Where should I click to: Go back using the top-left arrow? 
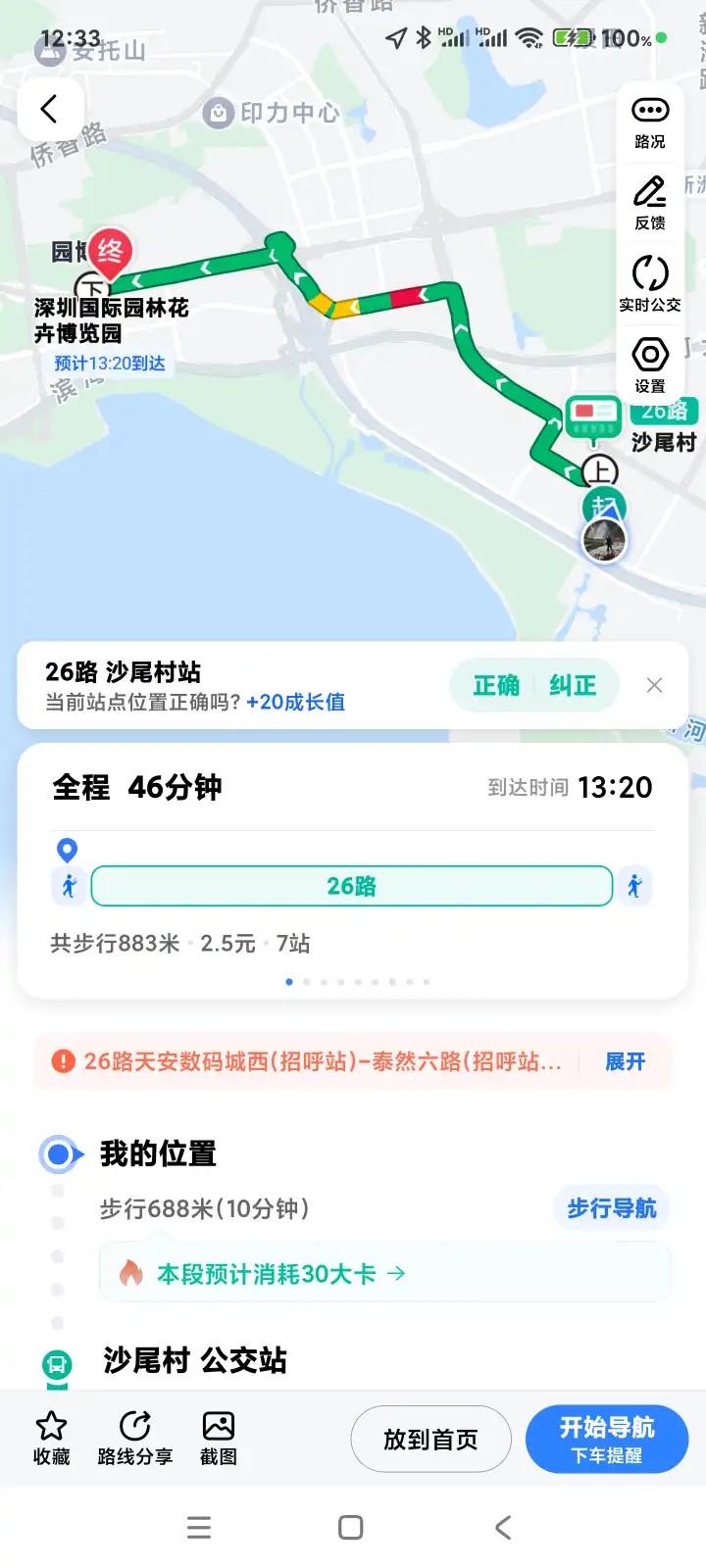coord(49,109)
